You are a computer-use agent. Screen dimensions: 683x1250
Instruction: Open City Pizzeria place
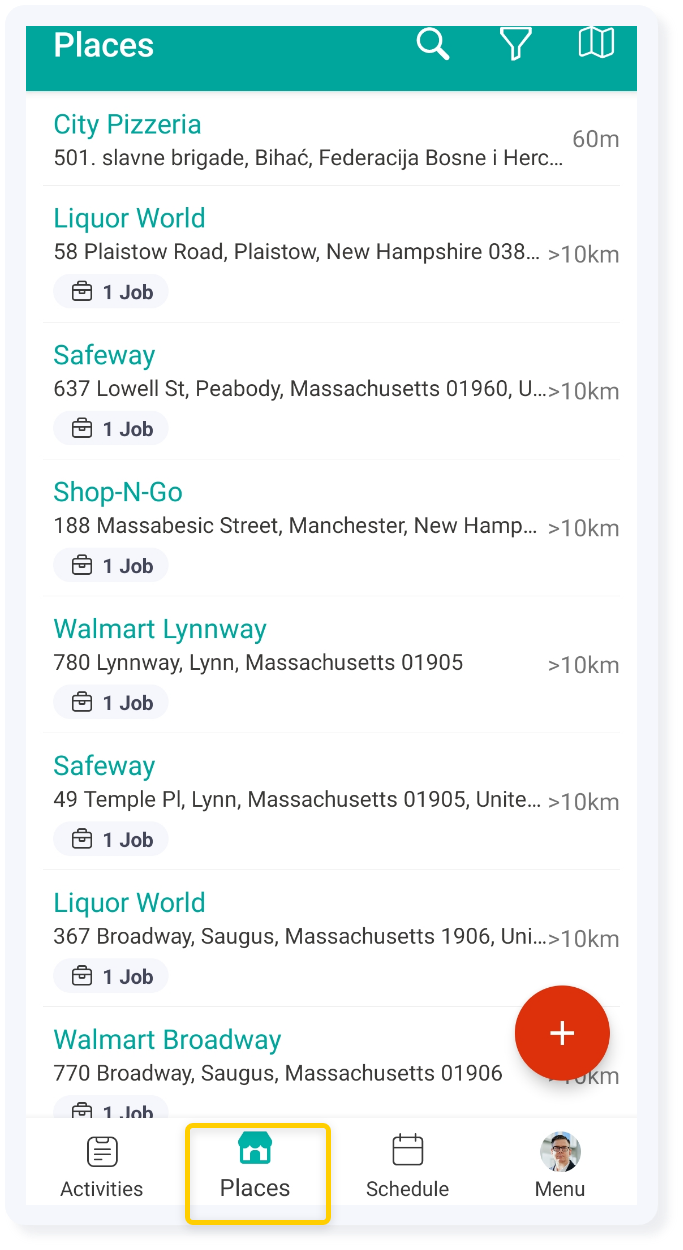[331, 139]
